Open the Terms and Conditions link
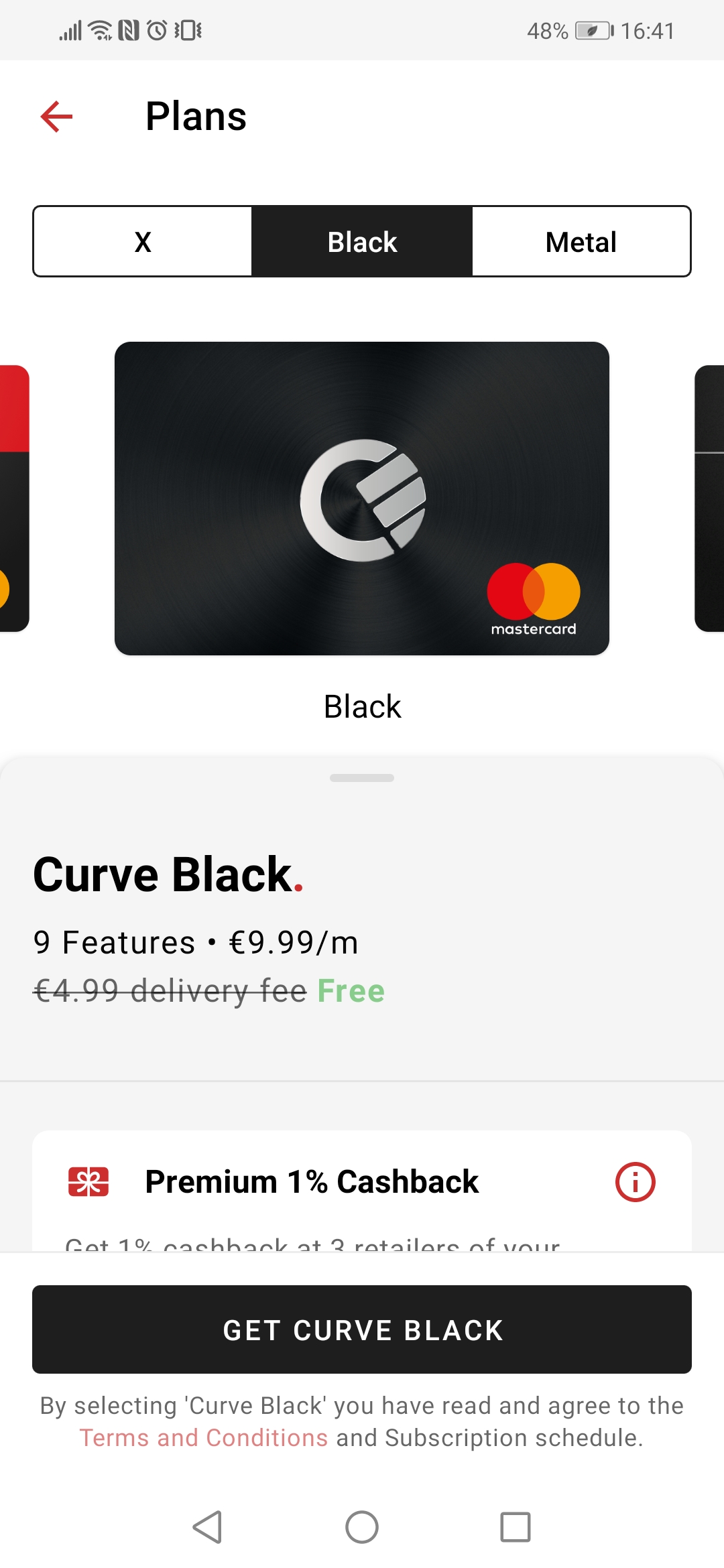The width and height of the screenshot is (724, 1568). point(203,1438)
